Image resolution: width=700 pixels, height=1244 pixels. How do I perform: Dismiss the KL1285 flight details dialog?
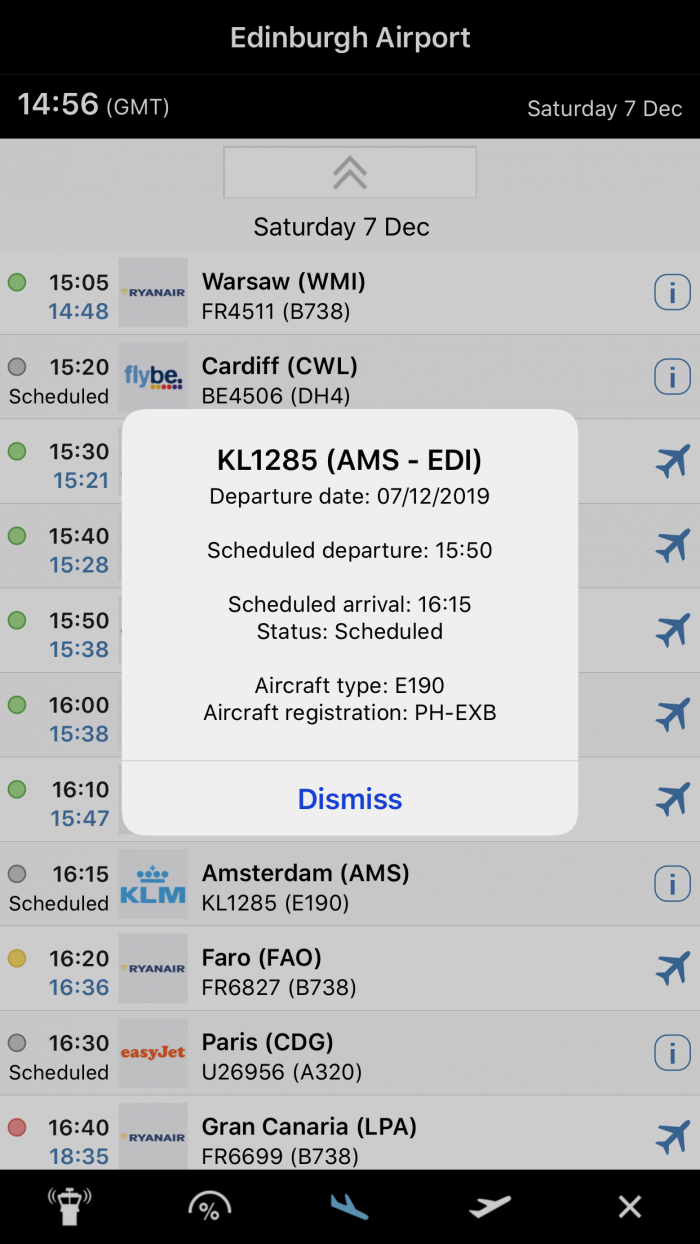pyautogui.click(x=350, y=799)
